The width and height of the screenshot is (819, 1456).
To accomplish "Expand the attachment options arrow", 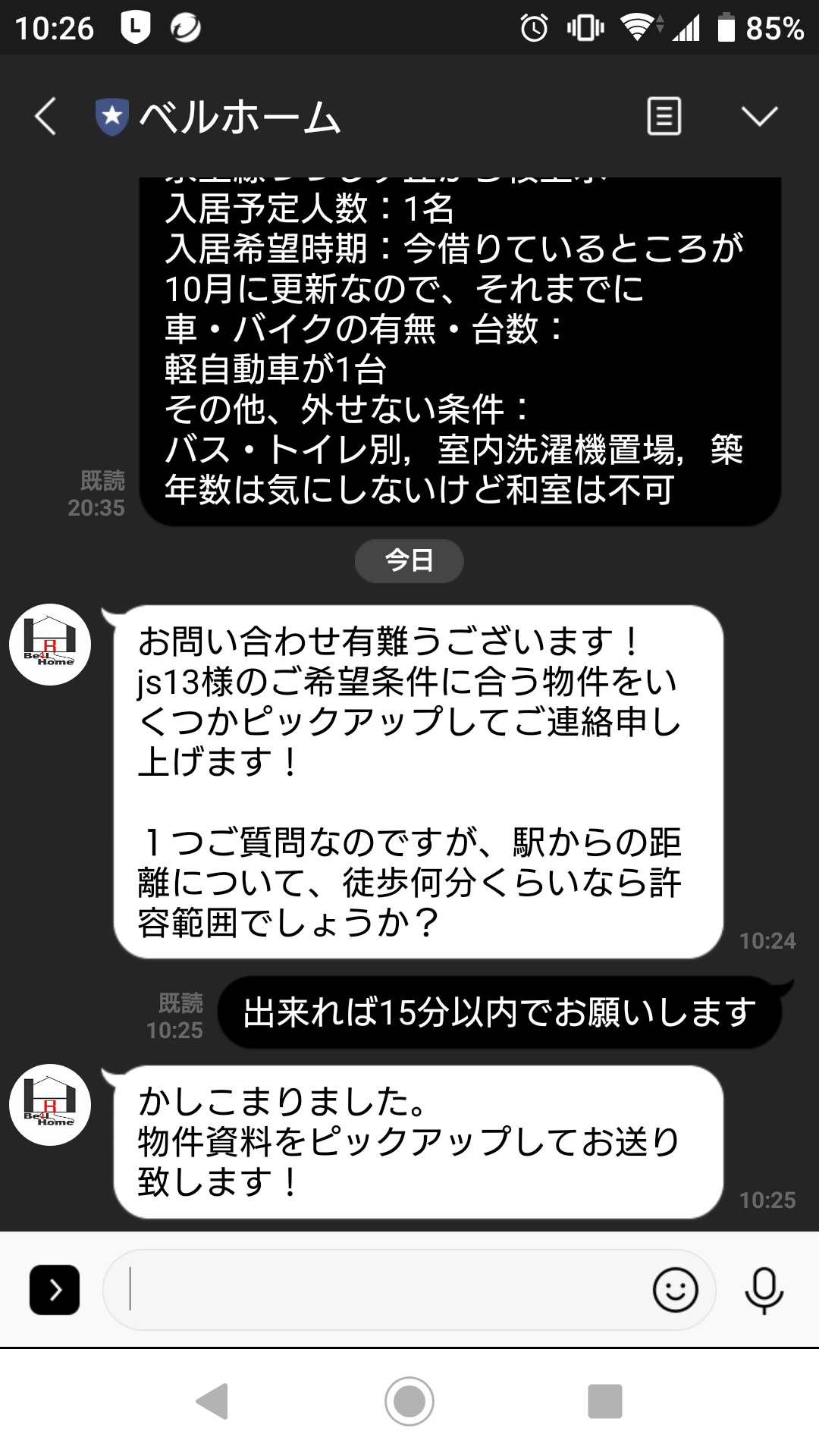I will [x=55, y=1290].
